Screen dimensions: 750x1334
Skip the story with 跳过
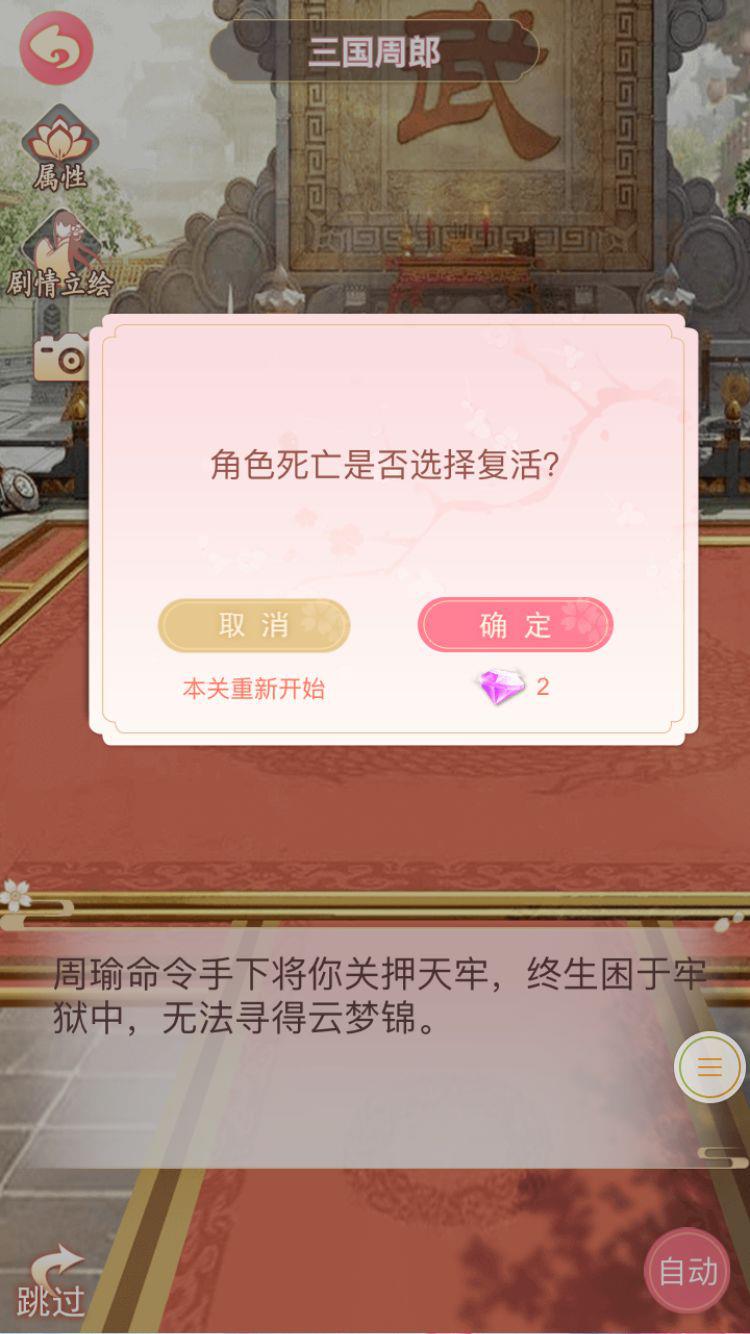[x=52, y=1282]
